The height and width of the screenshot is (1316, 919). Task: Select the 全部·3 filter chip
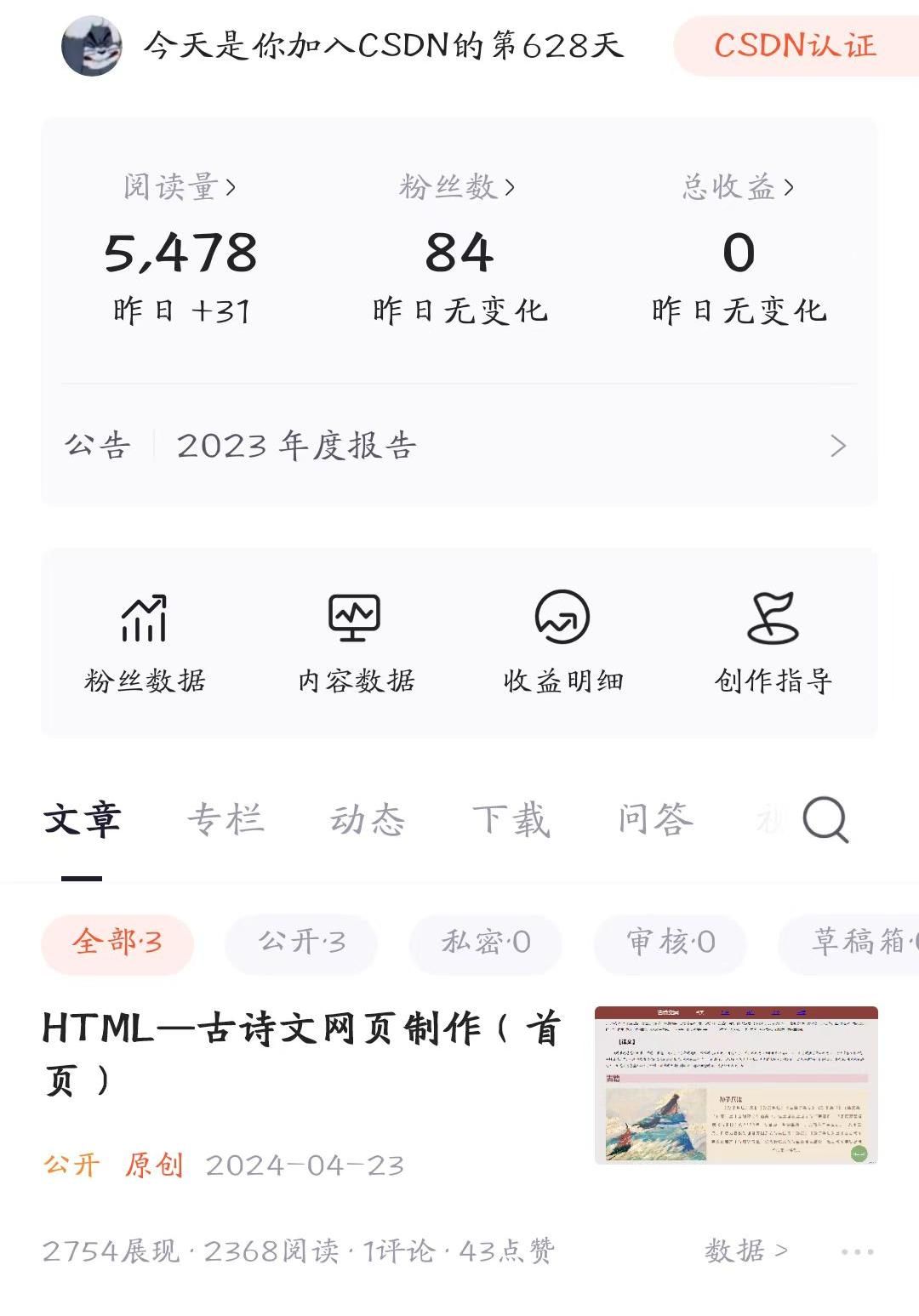pyautogui.click(x=117, y=943)
